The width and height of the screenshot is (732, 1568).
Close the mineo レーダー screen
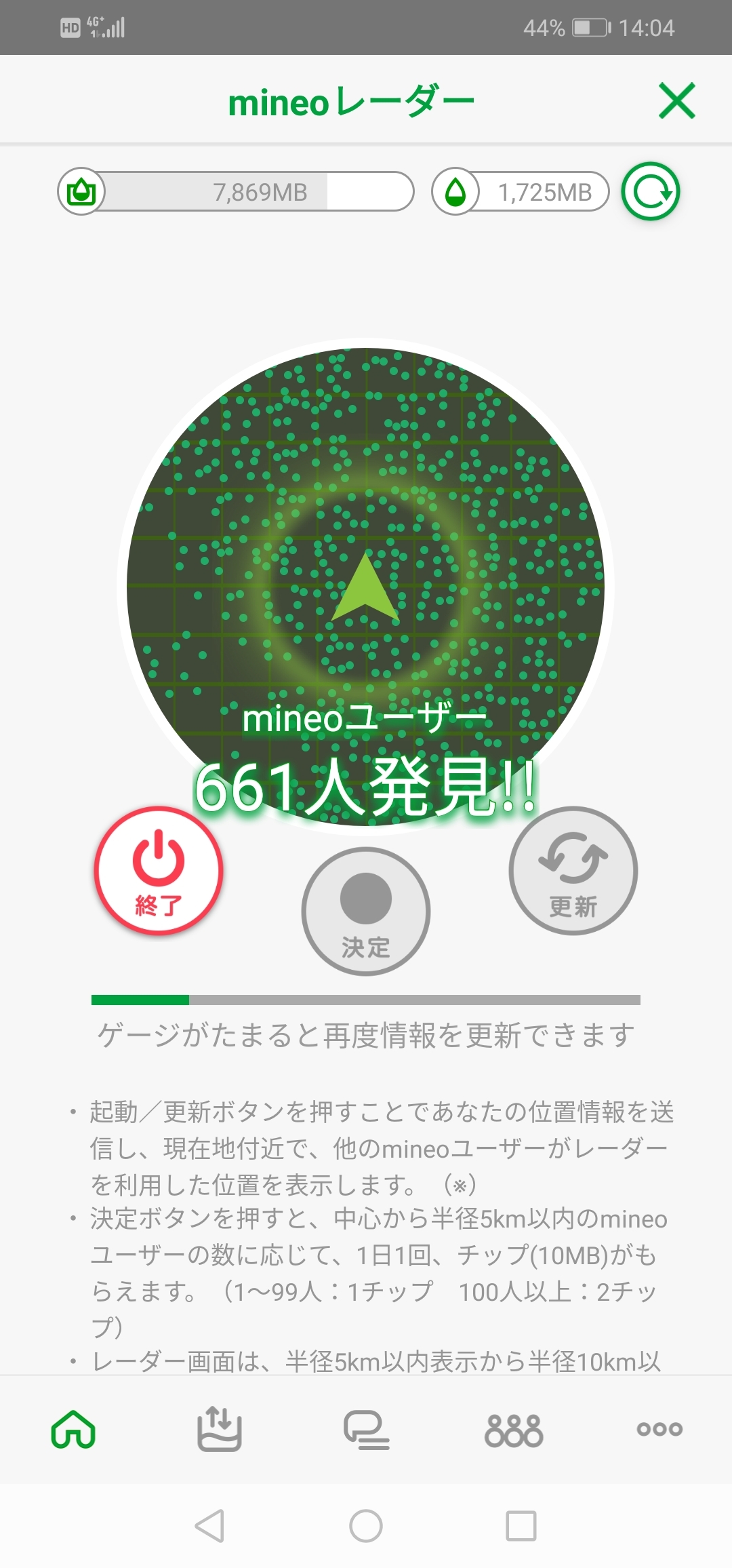[677, 101]
